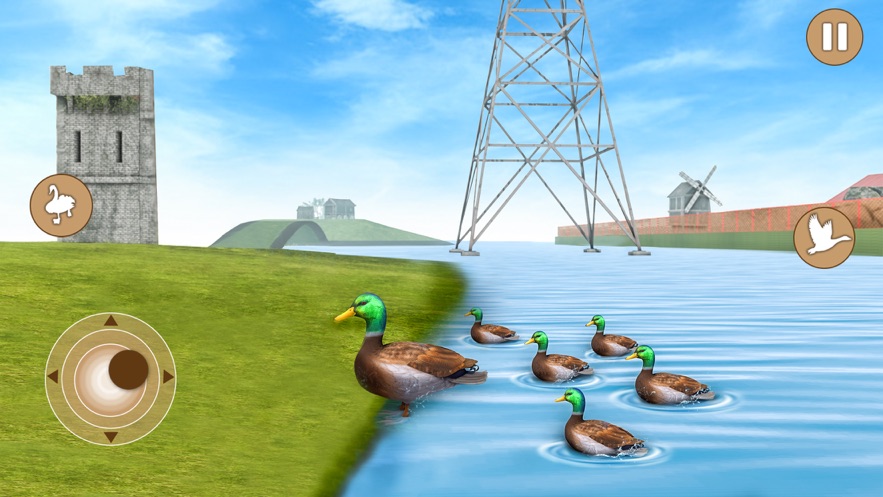883x497 pixels.
Task: Tap the joystick's up arrow
Action: (110, 322)
